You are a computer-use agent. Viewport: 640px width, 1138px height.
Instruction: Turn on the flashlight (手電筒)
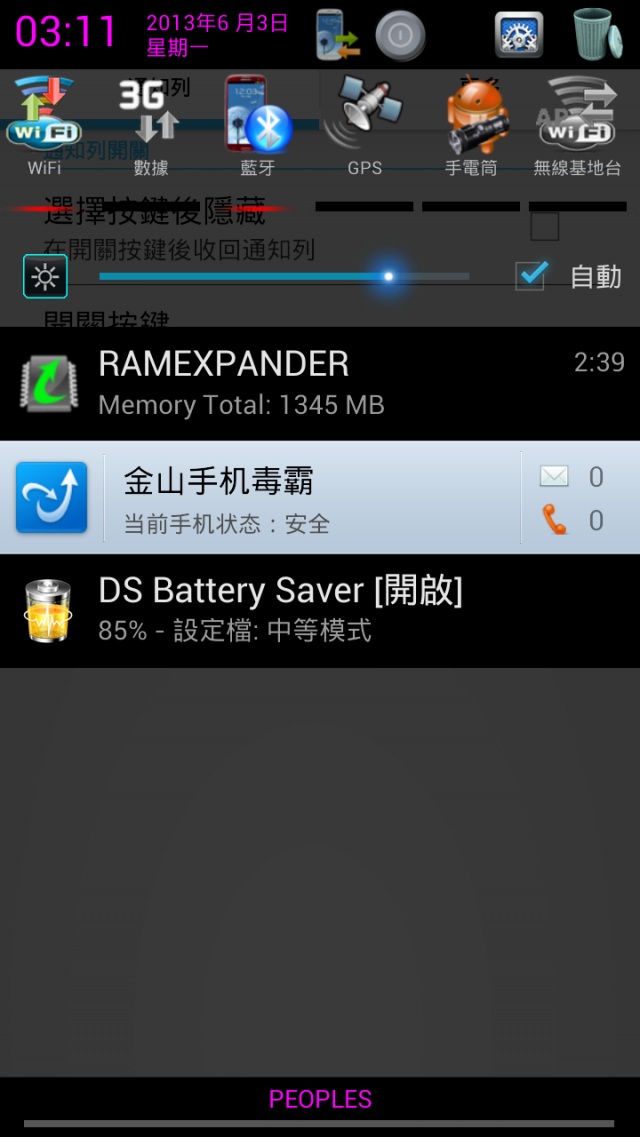point(471,127)
